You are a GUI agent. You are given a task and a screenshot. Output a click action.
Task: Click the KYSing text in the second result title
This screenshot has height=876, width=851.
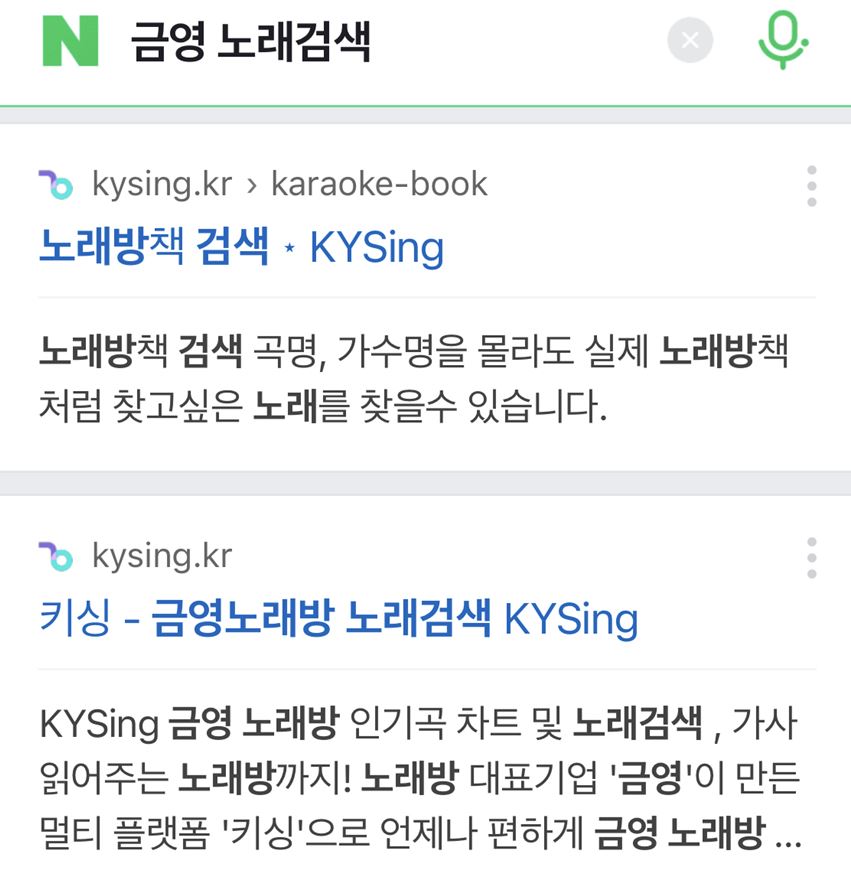569,621
